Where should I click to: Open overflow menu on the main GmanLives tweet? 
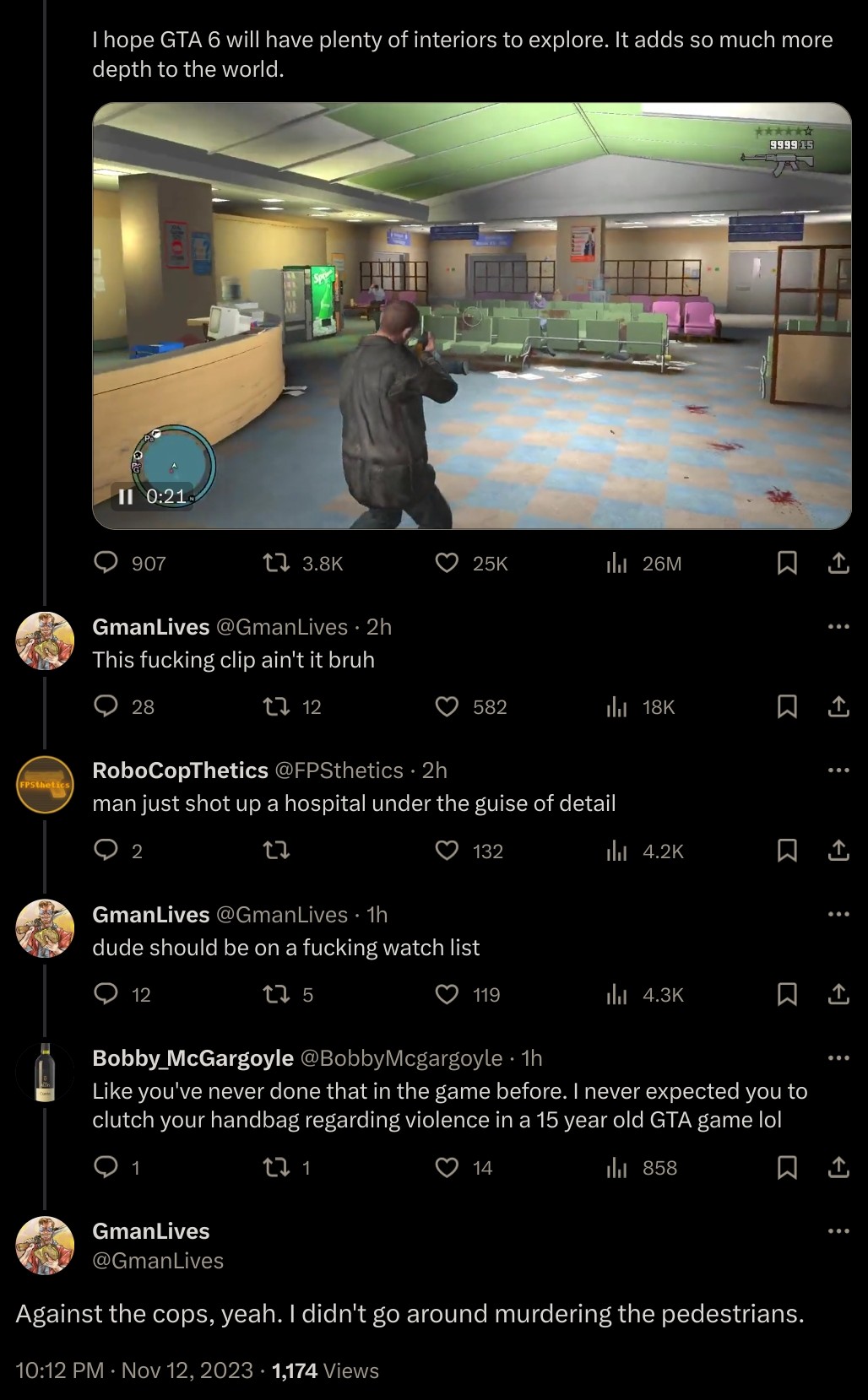pos(838,1231)
